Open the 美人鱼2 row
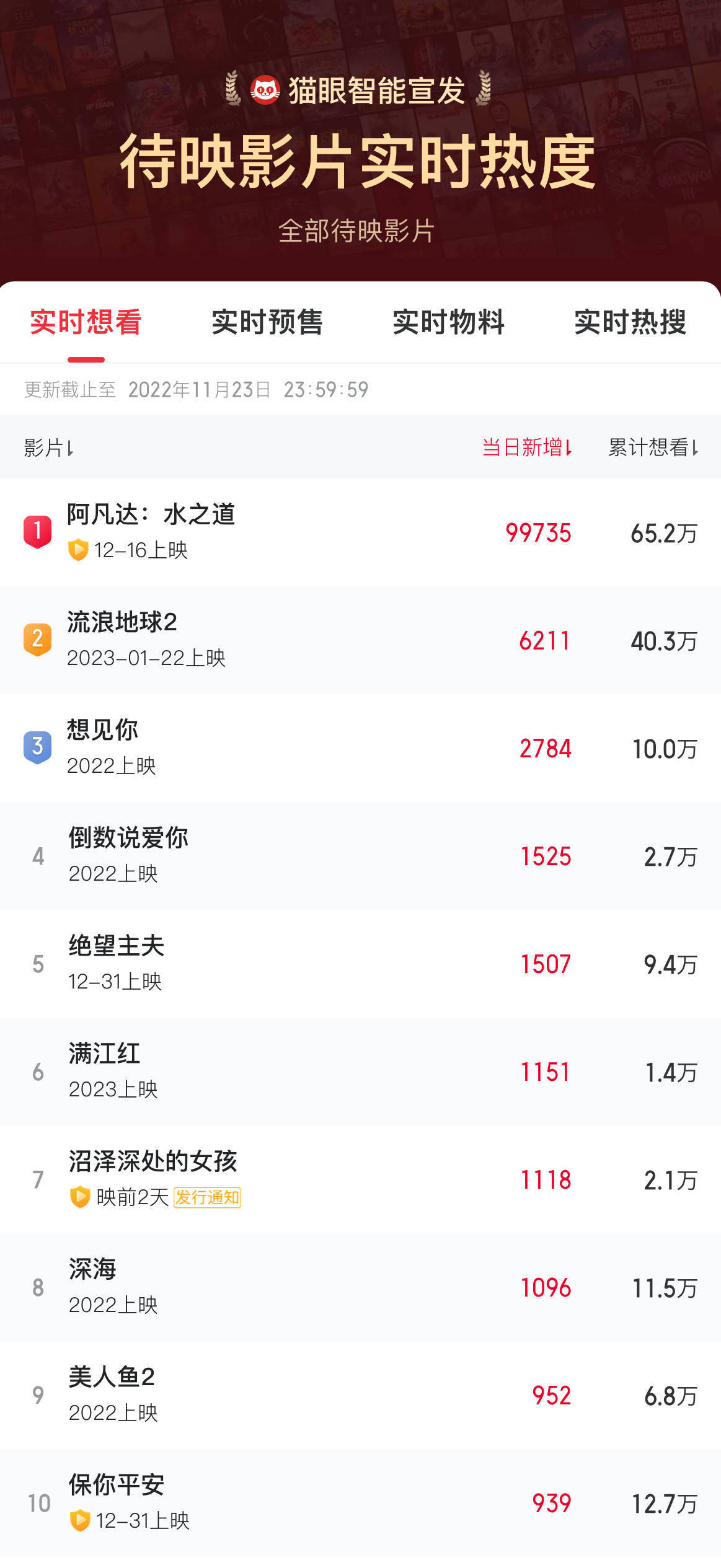 (x=360, y=1395)
